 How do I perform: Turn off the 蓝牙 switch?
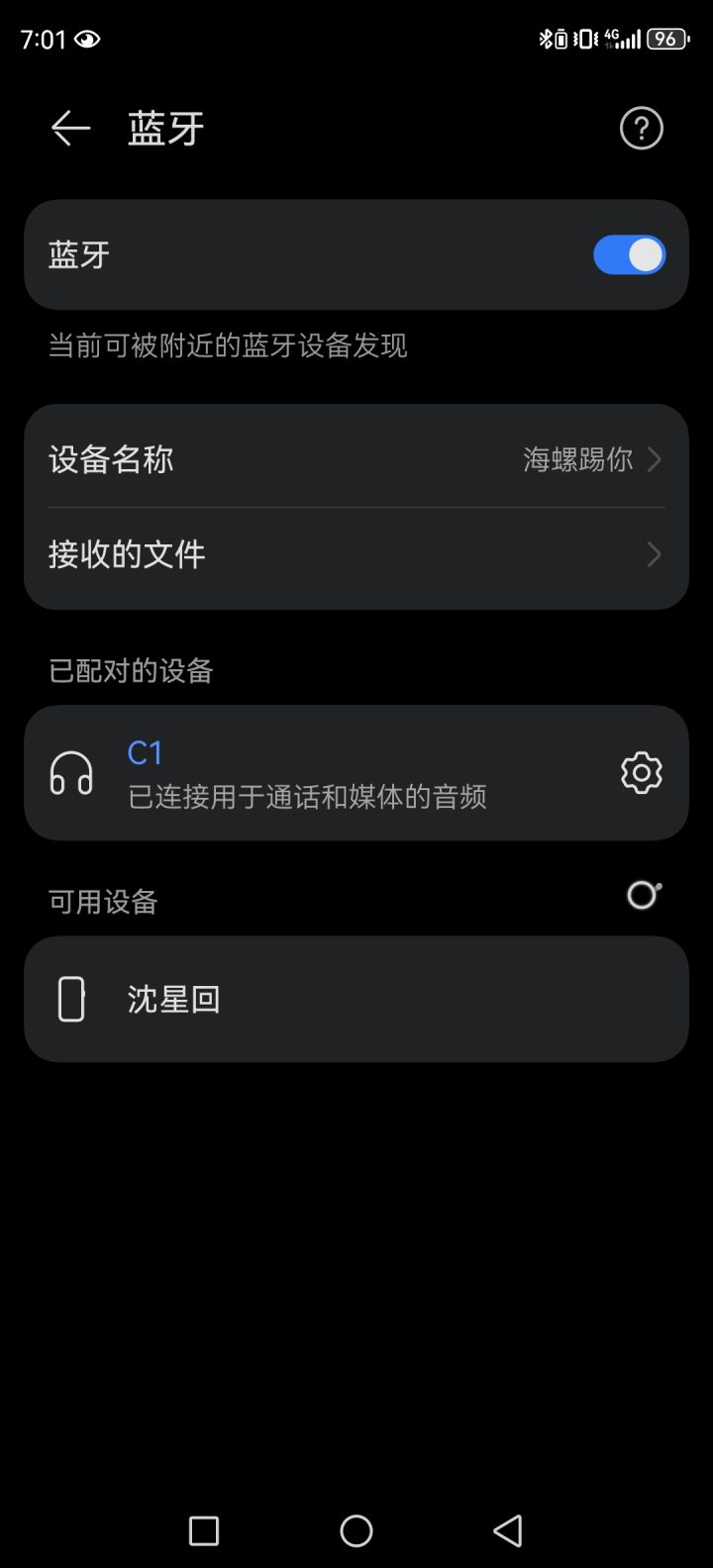tap(629, 255)
